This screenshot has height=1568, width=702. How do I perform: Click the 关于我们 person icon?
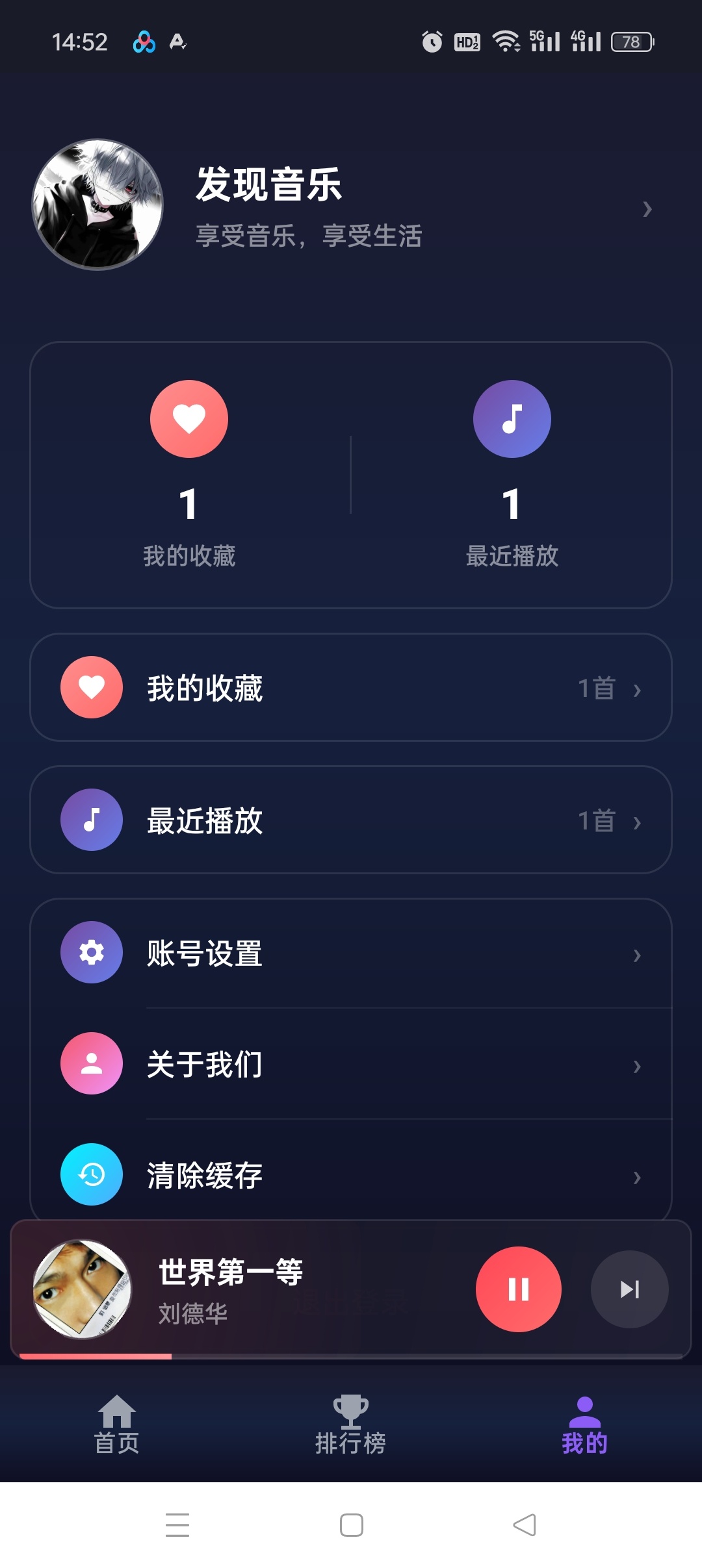click(91, 1065)
